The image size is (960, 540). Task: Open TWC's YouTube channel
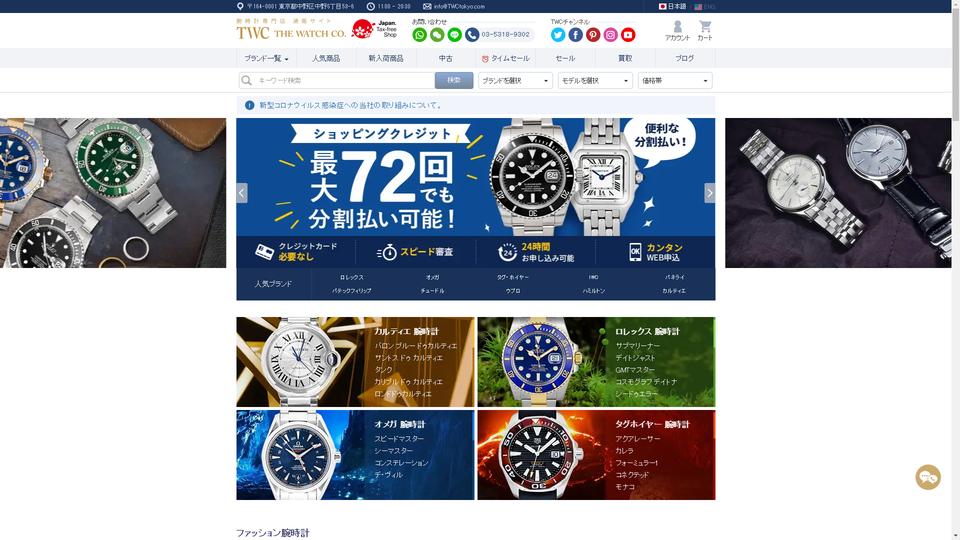(628, 34)
